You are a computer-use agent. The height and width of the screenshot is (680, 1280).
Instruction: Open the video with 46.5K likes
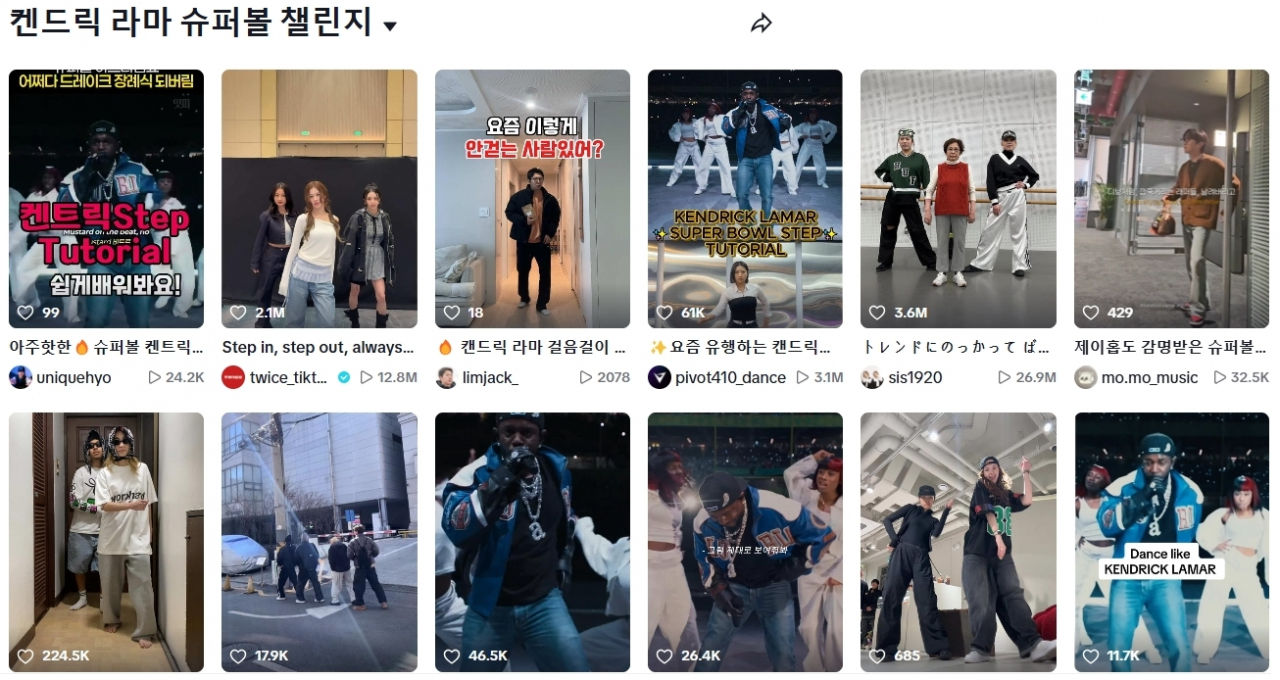coord(532,540)
